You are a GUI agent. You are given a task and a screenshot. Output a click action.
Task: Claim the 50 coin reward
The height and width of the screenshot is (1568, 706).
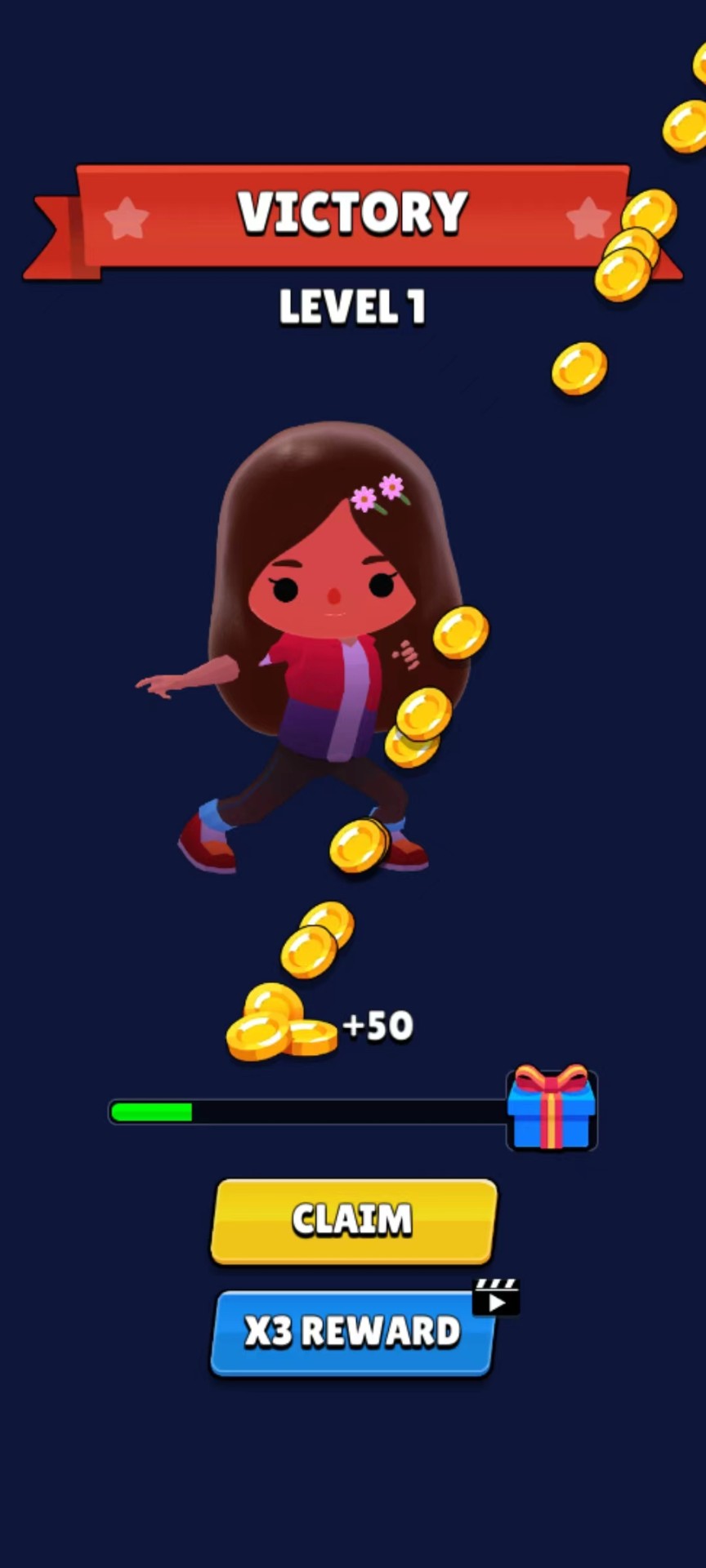(x=353, y=1220)
